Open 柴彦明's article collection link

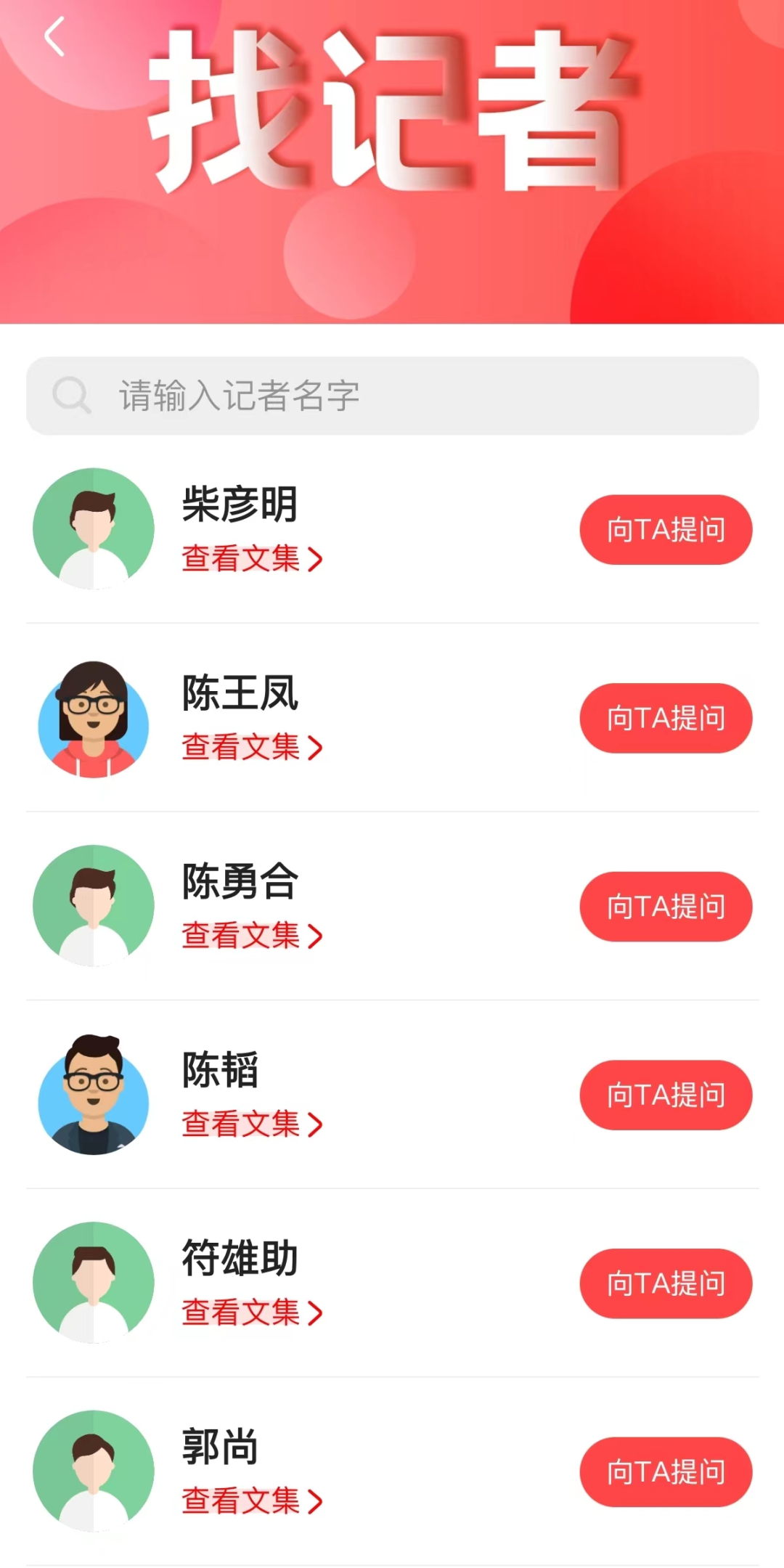251,559
